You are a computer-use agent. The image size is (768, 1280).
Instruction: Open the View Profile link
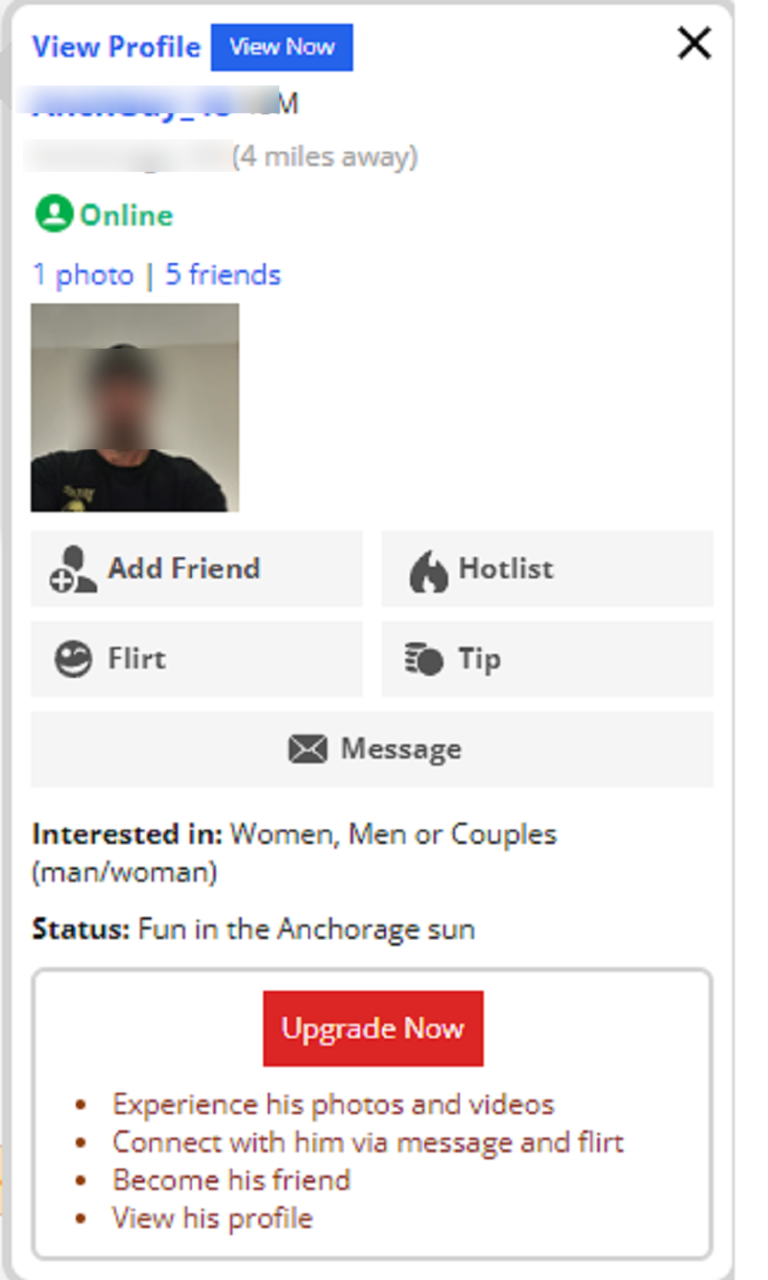tap(115, 47)
